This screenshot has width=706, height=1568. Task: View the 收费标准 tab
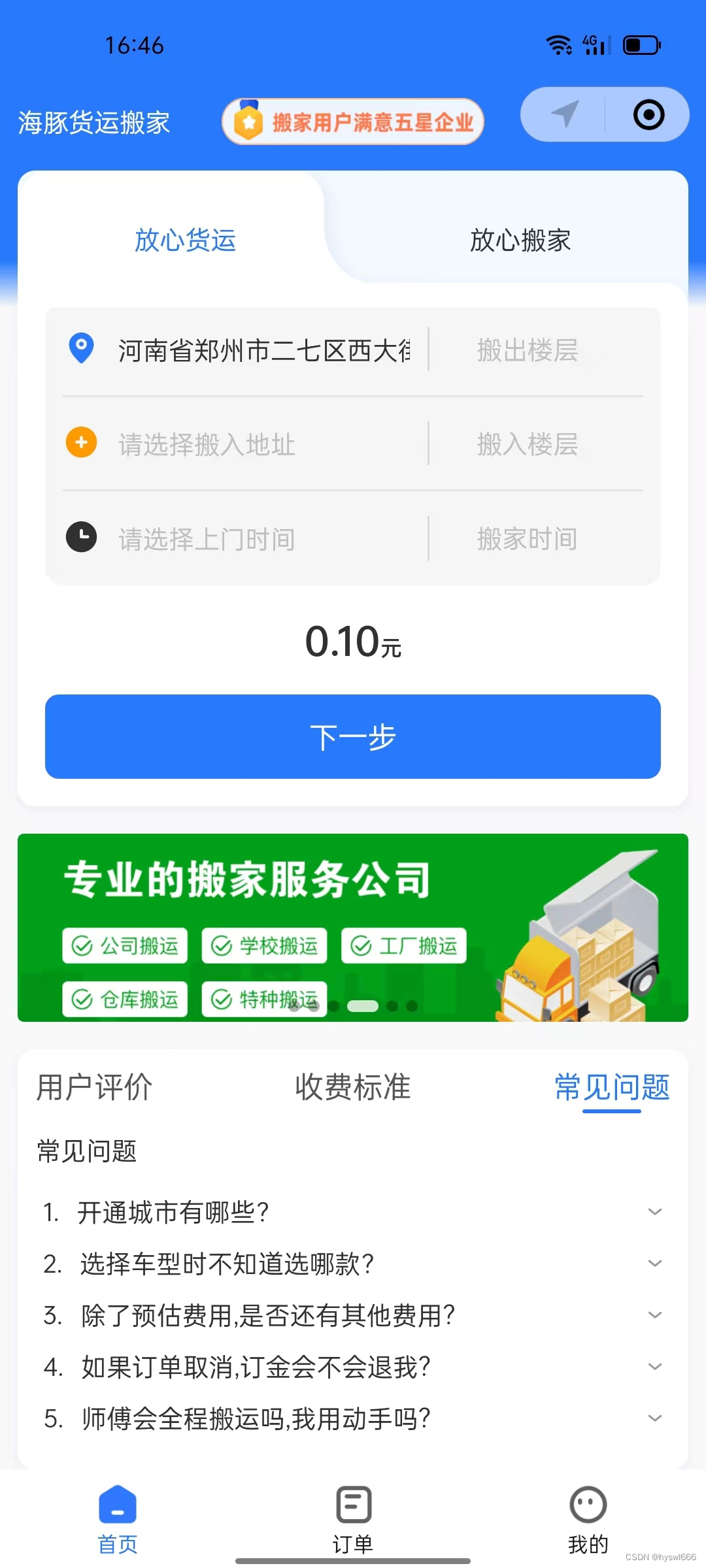pyautogui.click(x=353, y=1088)
